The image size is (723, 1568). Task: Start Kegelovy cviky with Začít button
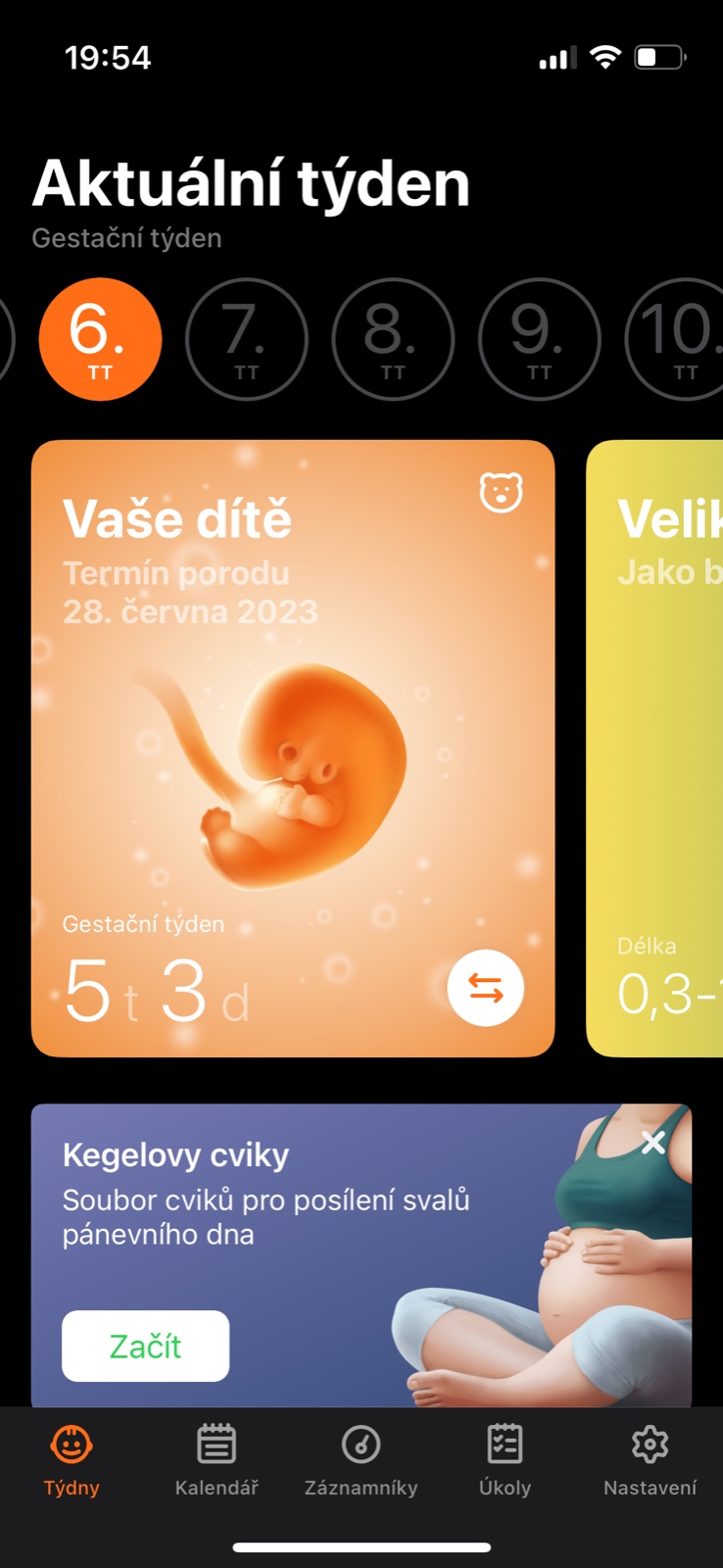pos(145,1346)
